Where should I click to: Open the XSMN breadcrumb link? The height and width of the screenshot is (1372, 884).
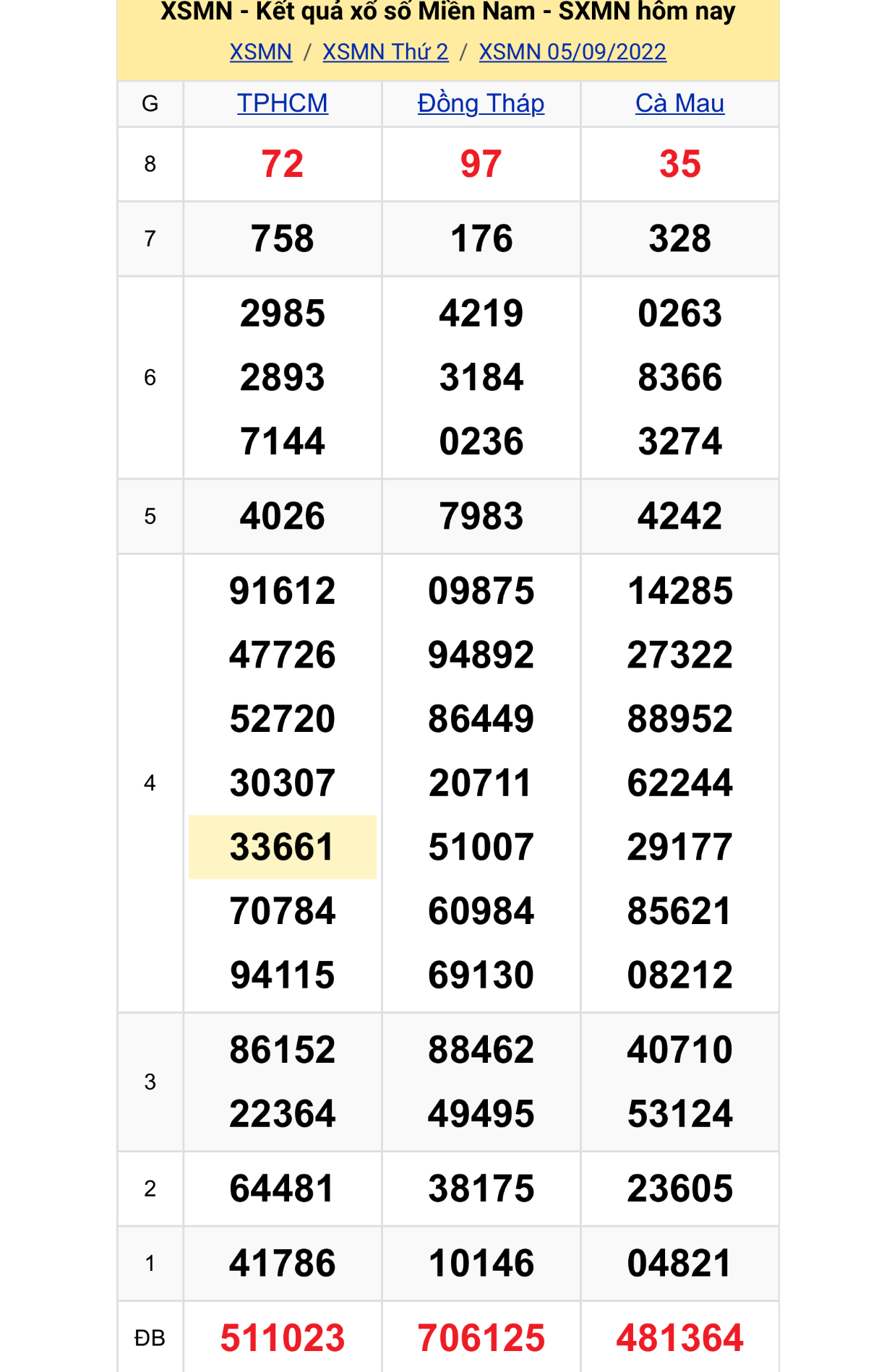[260, 52]
